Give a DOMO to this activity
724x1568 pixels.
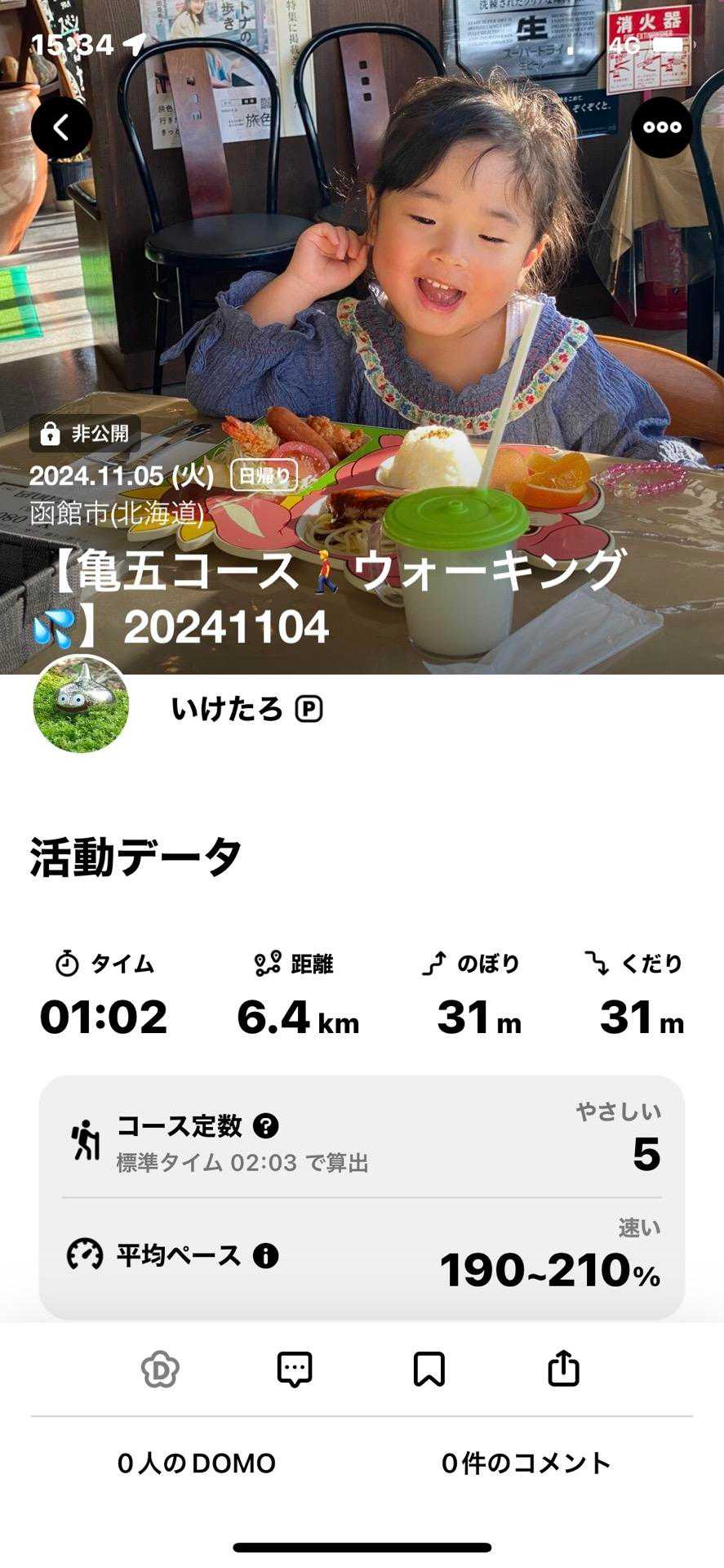(160, 1370)
